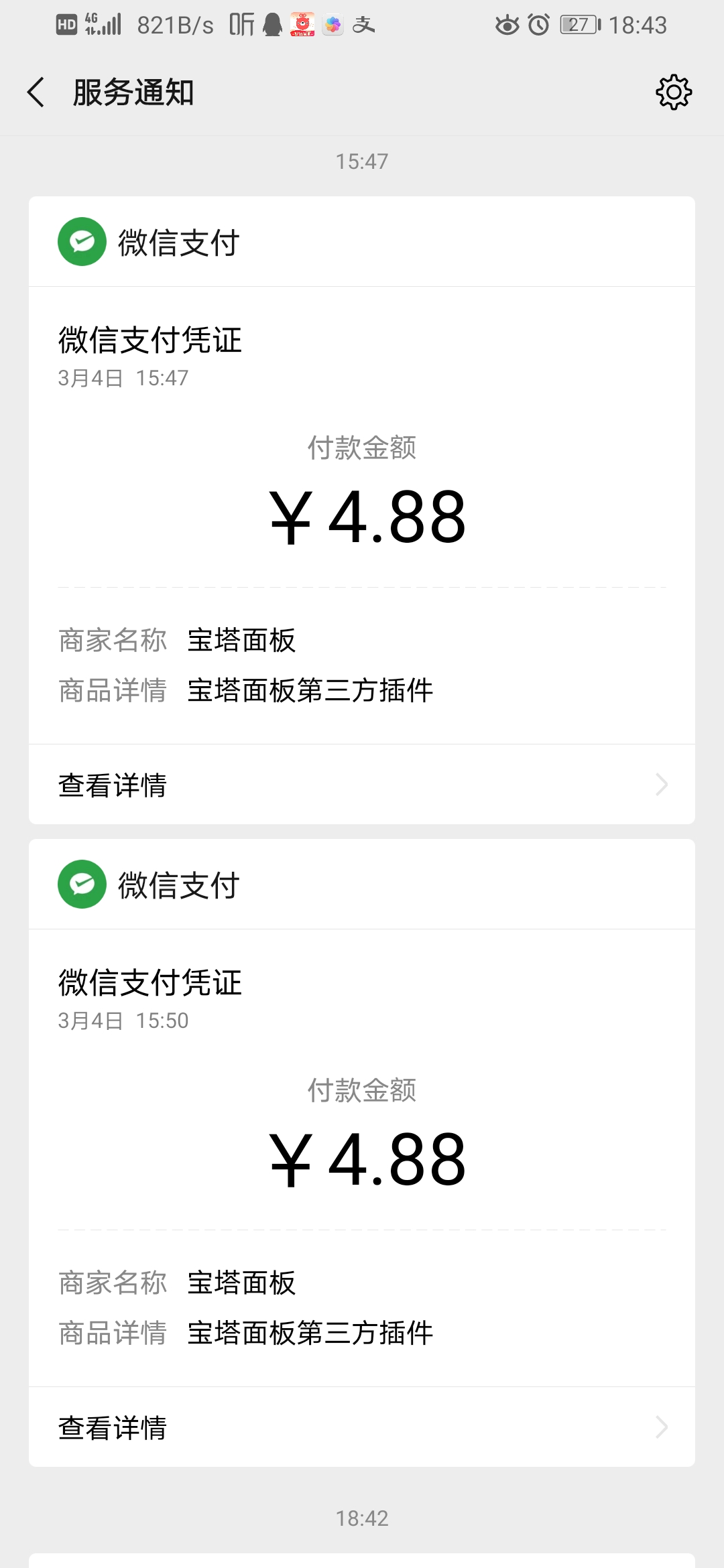Viewport: 724px width, 1568px height.
Task: Open the settings gear icon
Action: [x=673, y=92]
